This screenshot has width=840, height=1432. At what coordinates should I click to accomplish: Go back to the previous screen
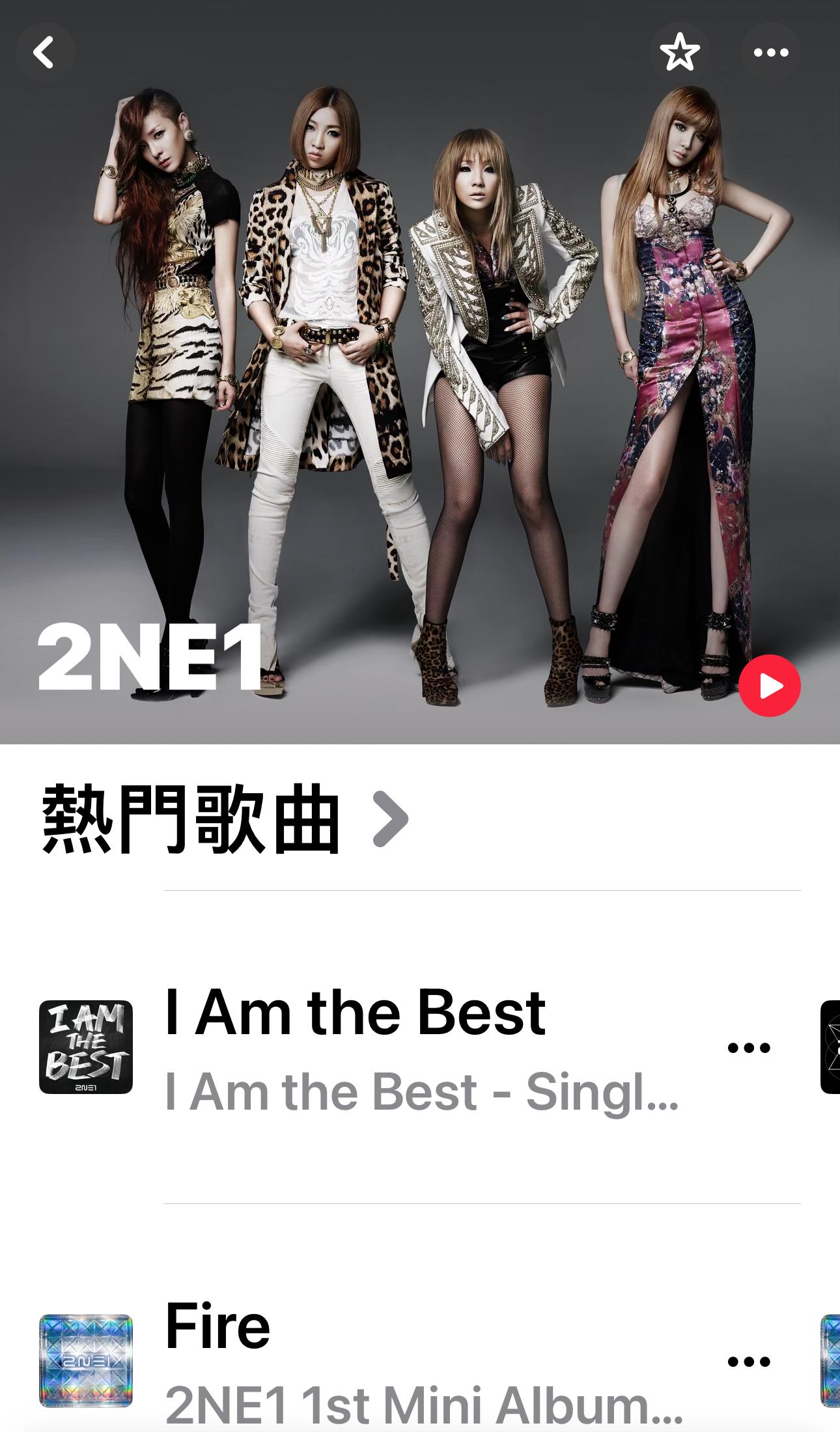tap(45, 53)
